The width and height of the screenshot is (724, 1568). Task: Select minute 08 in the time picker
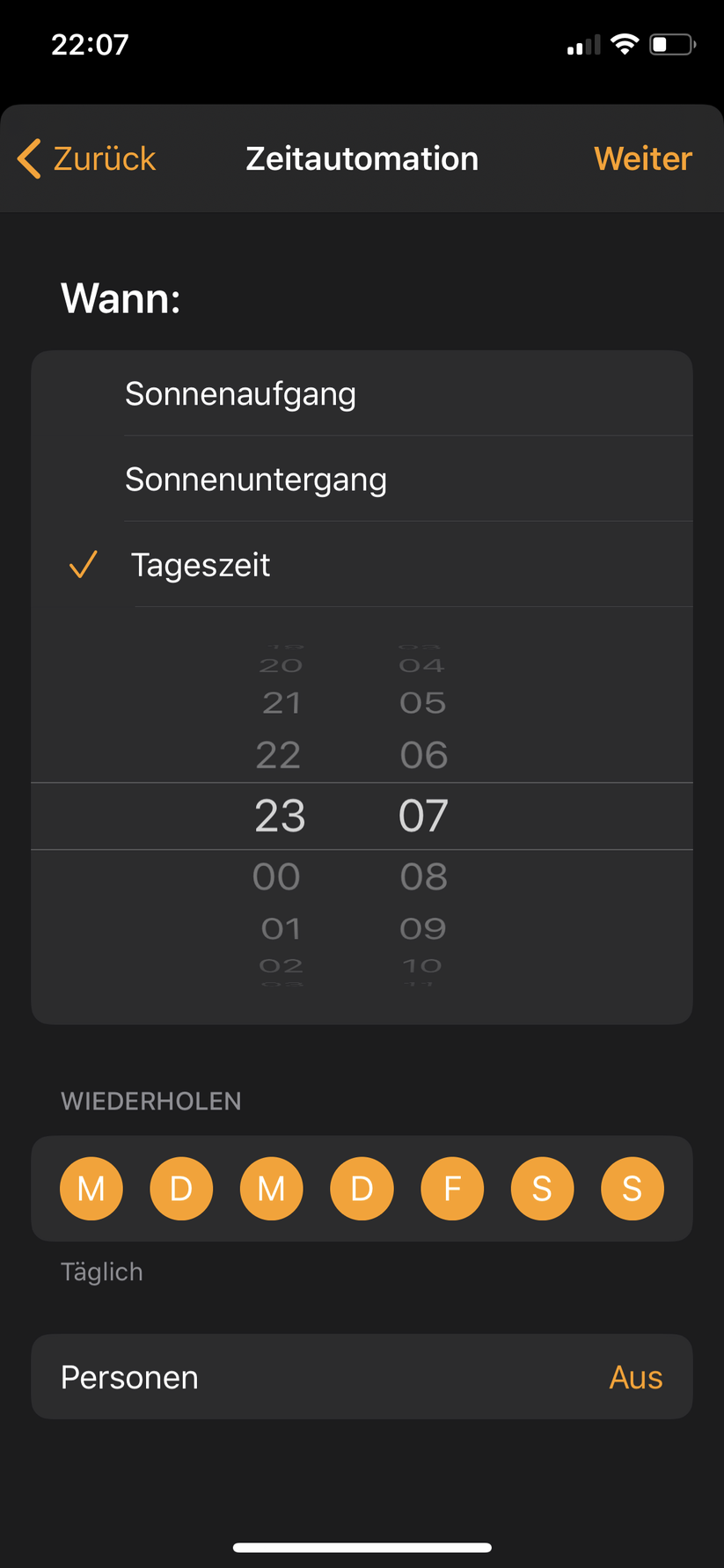tap(424, 876)
